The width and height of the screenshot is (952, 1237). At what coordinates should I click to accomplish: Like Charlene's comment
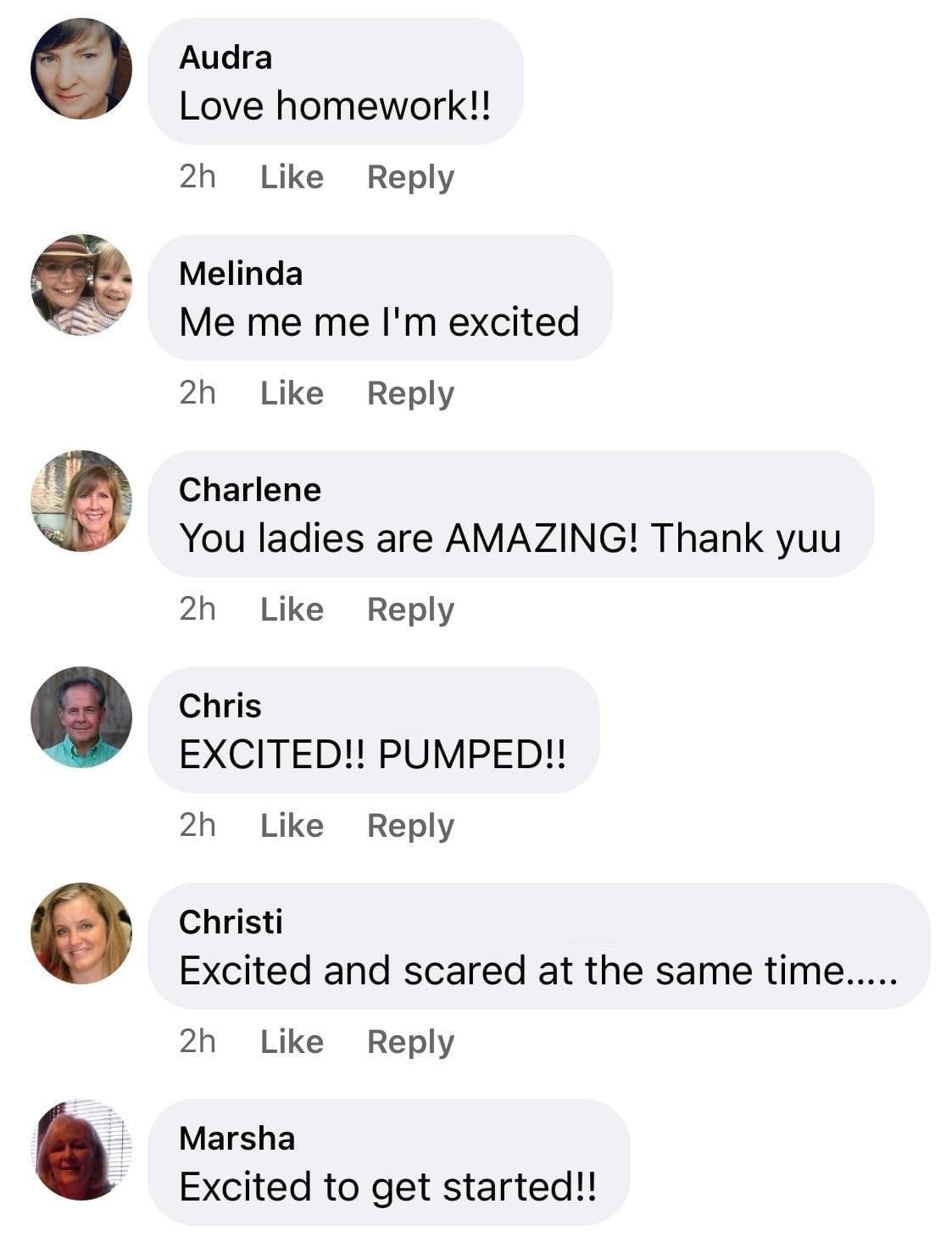[x=292, y=610]
